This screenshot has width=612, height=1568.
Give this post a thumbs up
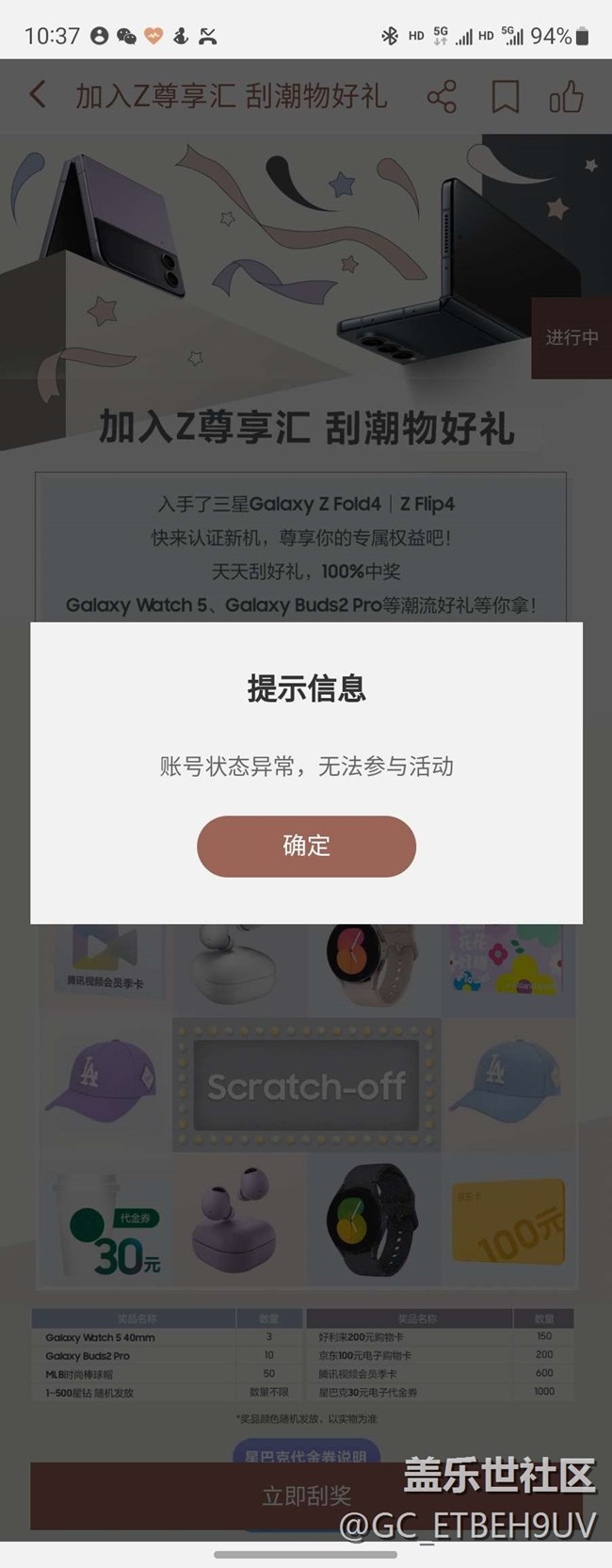(566, 97)
